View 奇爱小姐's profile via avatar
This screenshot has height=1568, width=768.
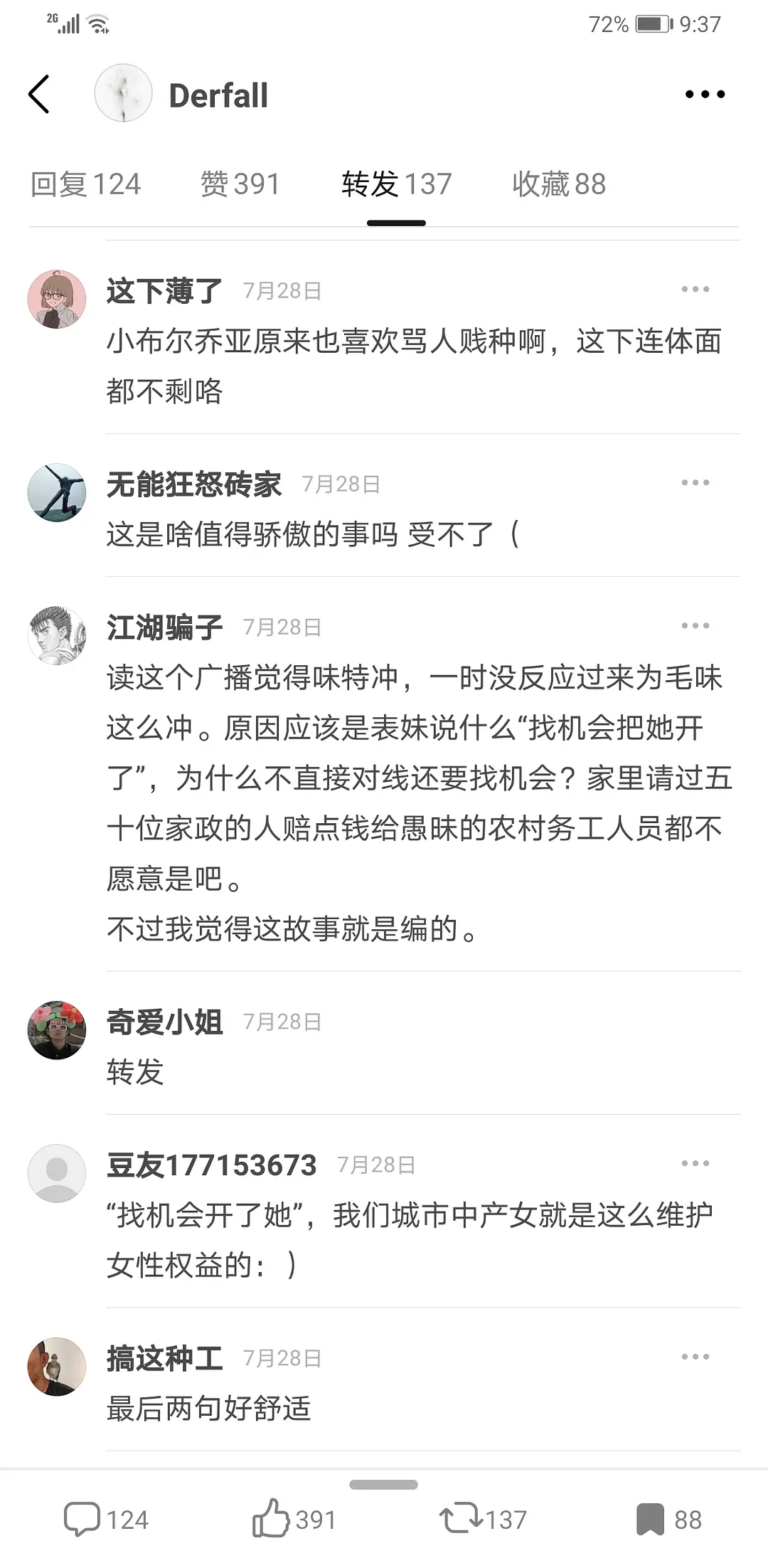(57, 1030)
